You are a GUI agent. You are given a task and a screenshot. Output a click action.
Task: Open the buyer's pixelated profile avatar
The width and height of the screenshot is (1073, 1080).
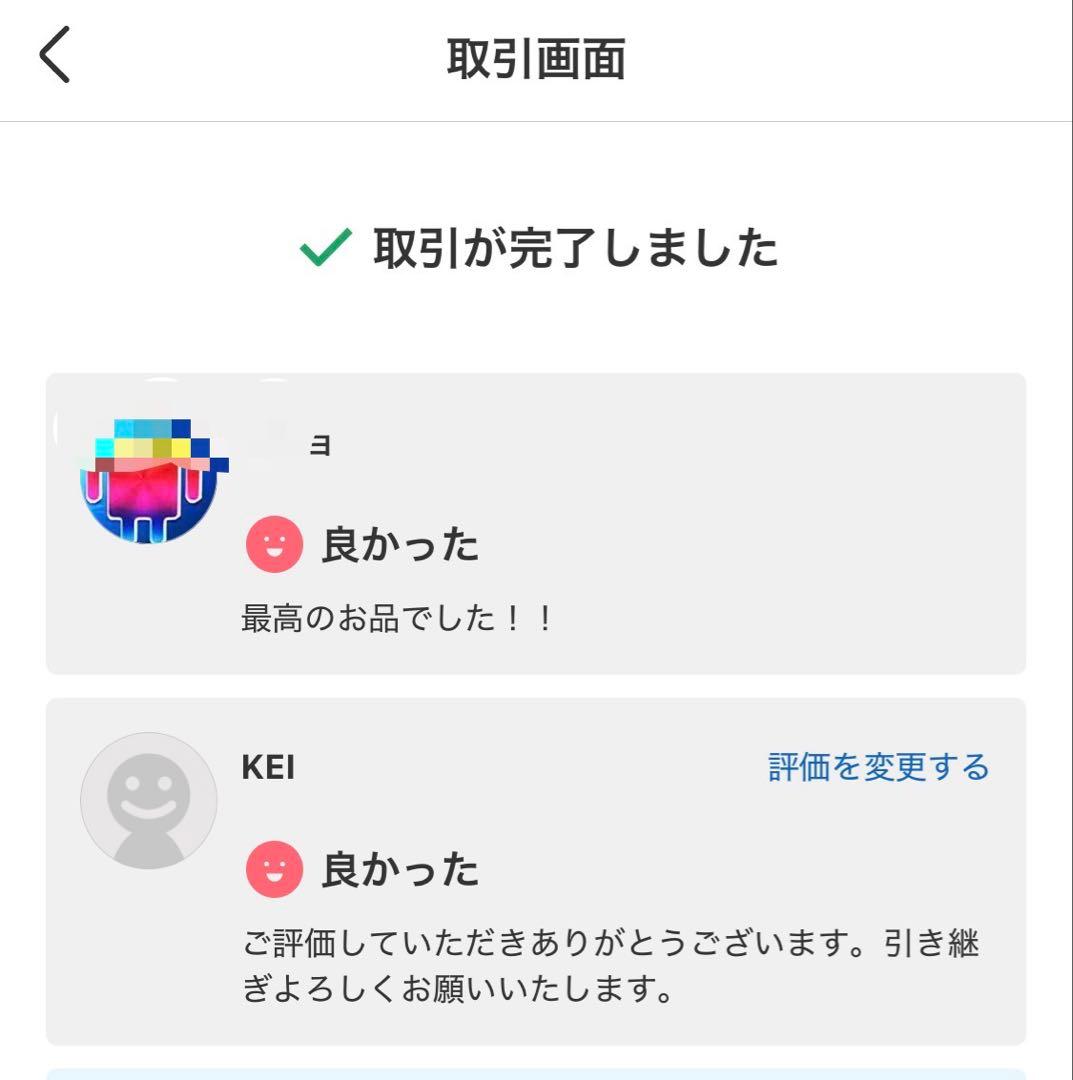(x=149, y=476)
